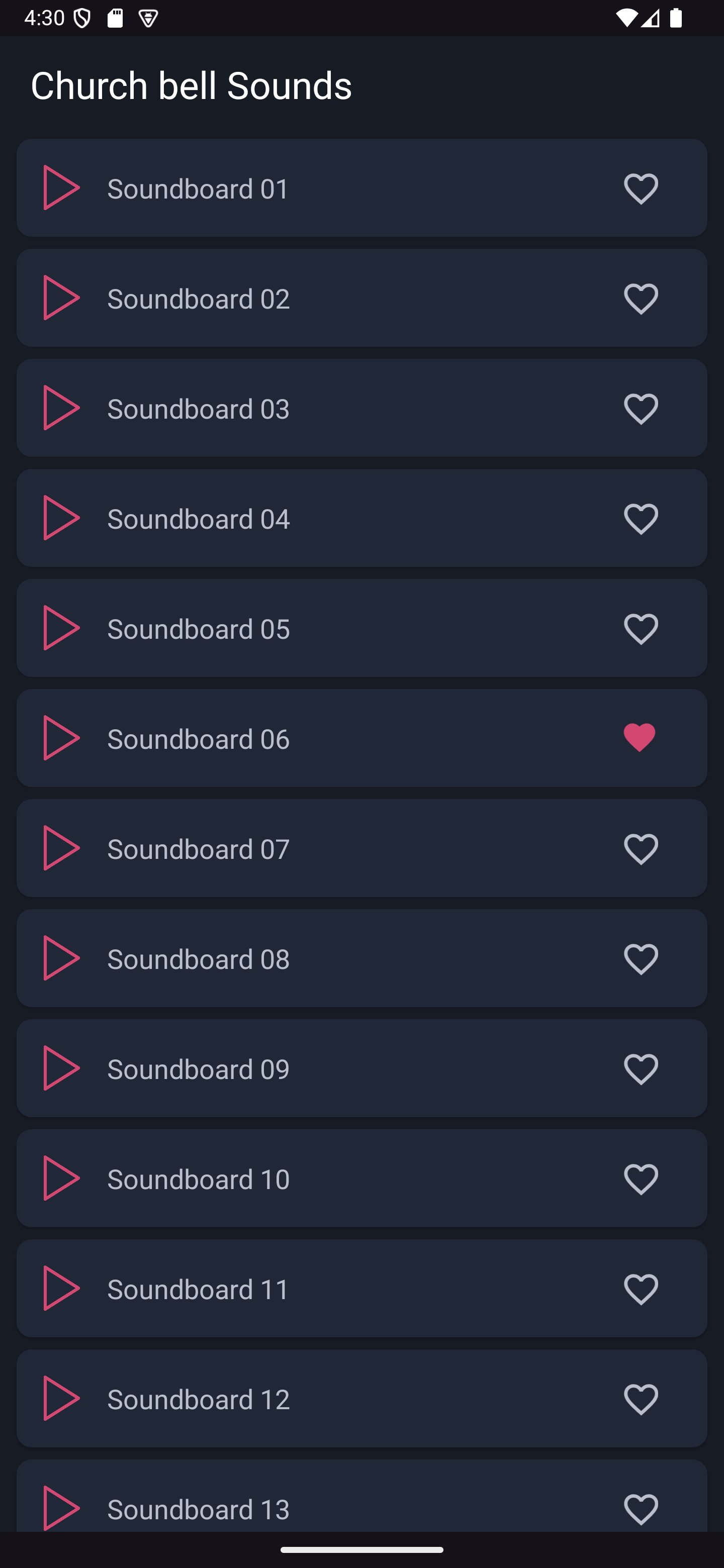The width and height of the screenshot is (724, 1568).
Task: Like Soundboard 08
Action: click(x=641, y=959)
